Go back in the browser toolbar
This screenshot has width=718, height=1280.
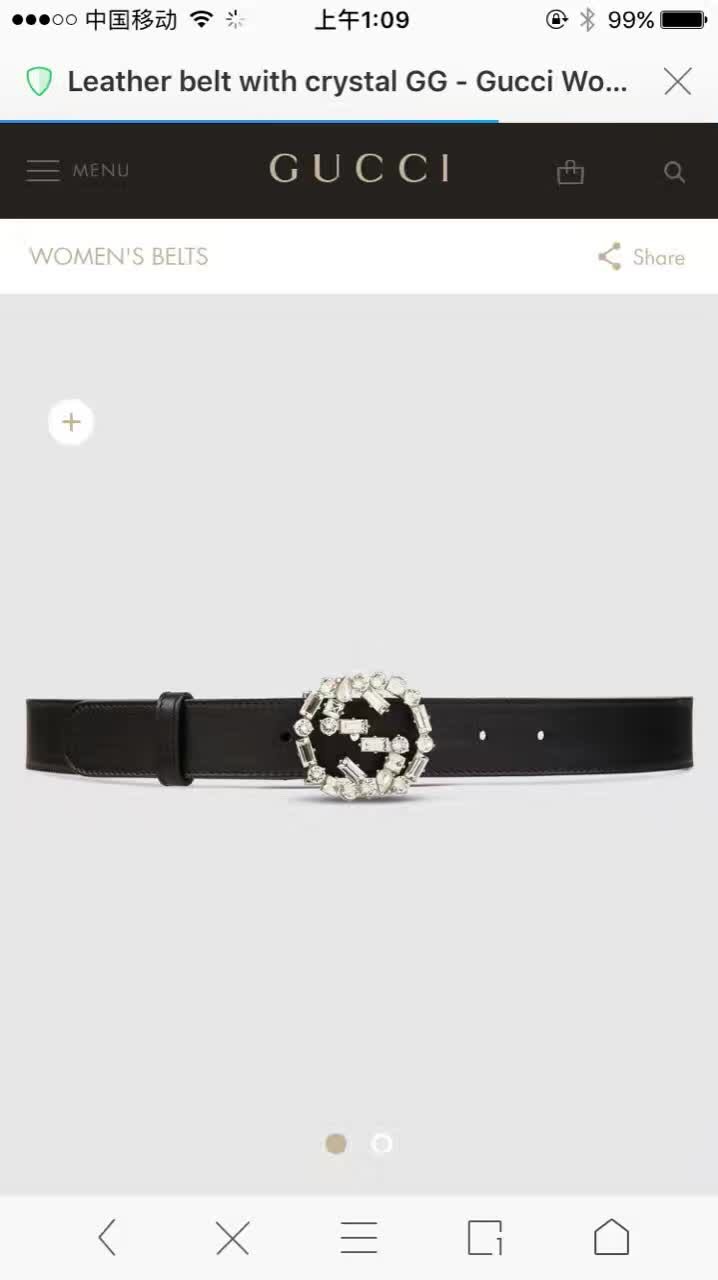point(107,1238)
